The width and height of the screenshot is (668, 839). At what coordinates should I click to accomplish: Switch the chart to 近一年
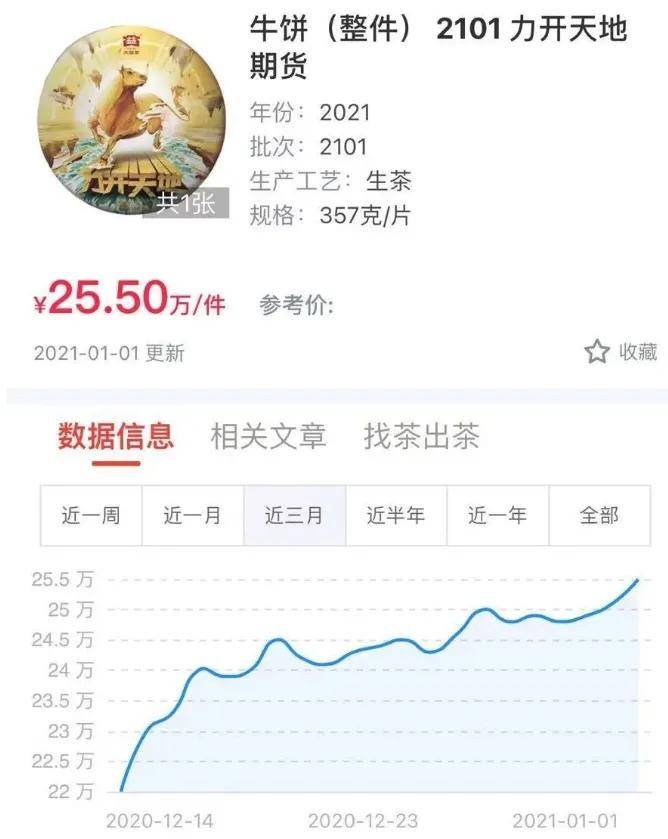click(x=498, y=516)
